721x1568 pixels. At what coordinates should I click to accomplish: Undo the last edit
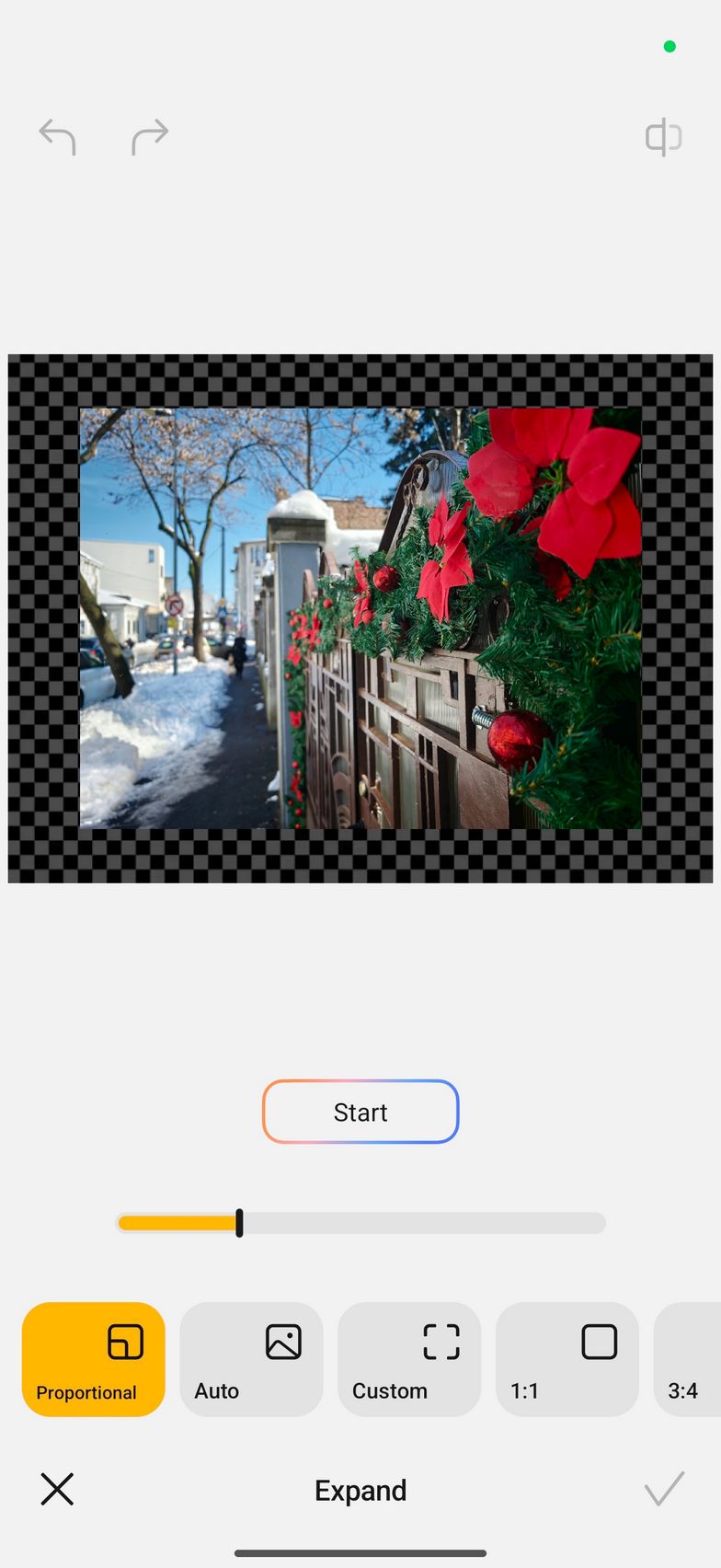point(57,137)
